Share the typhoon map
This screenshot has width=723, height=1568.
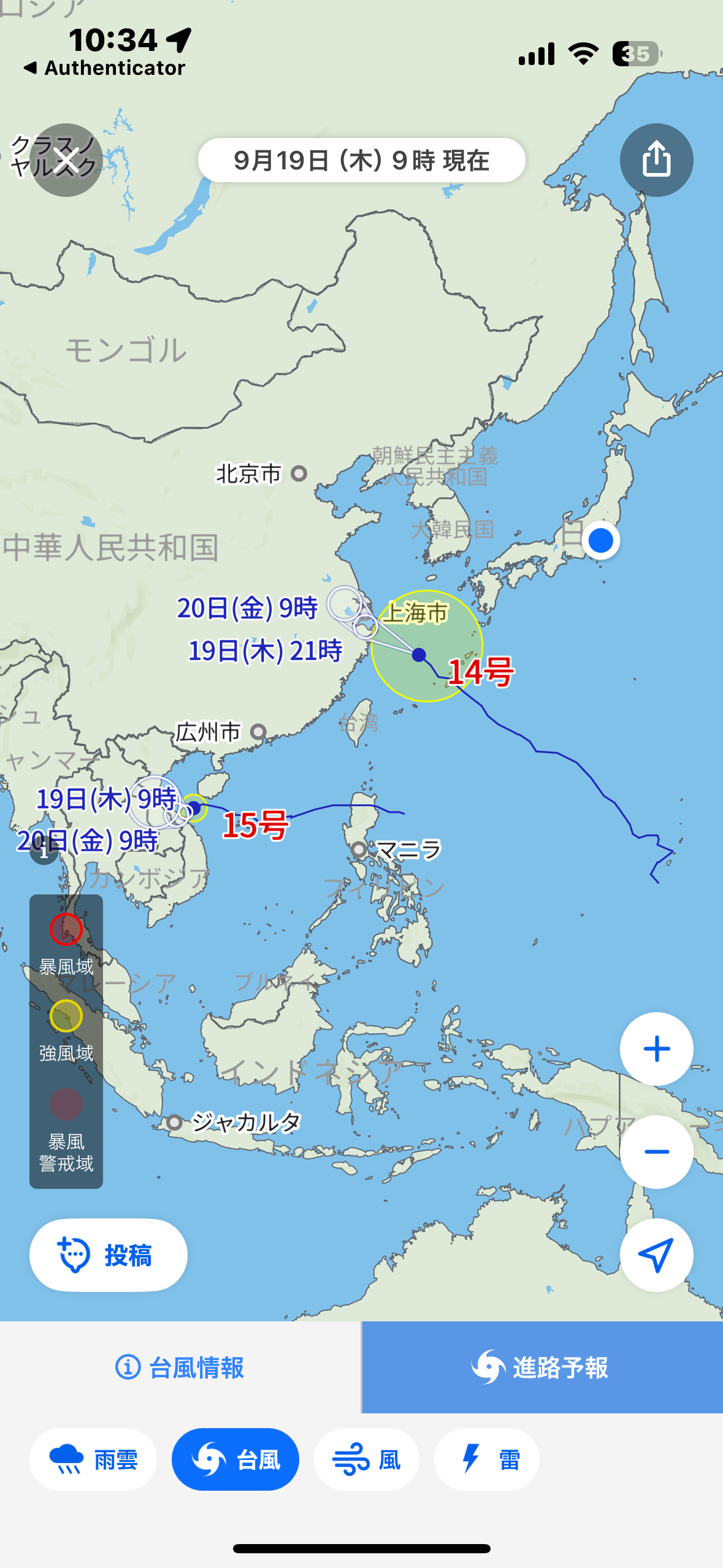(x=656, y=160)
